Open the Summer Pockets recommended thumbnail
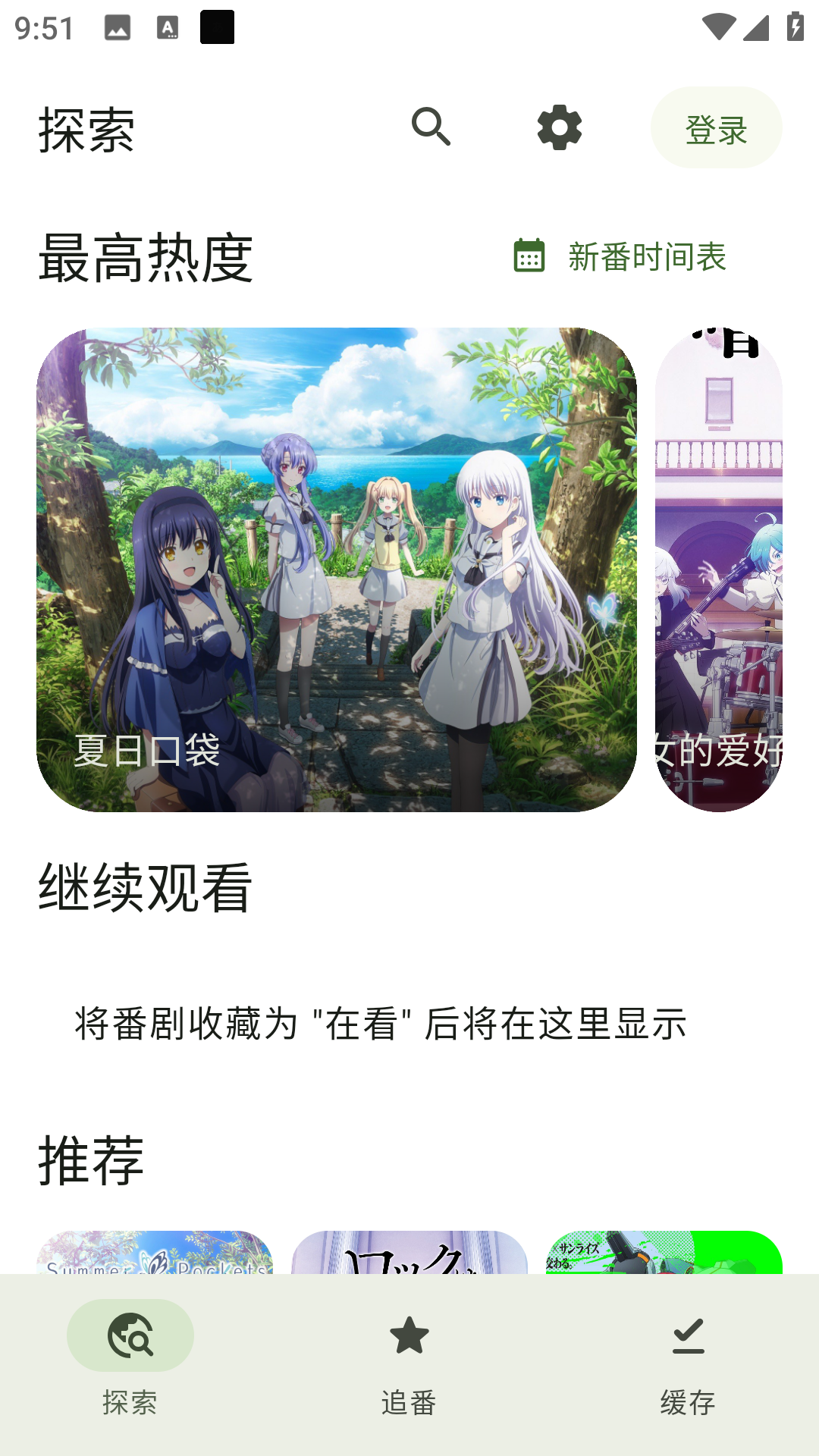Screen dimensions: 819x1456 pyautogui.click(x=155, y=1253)
